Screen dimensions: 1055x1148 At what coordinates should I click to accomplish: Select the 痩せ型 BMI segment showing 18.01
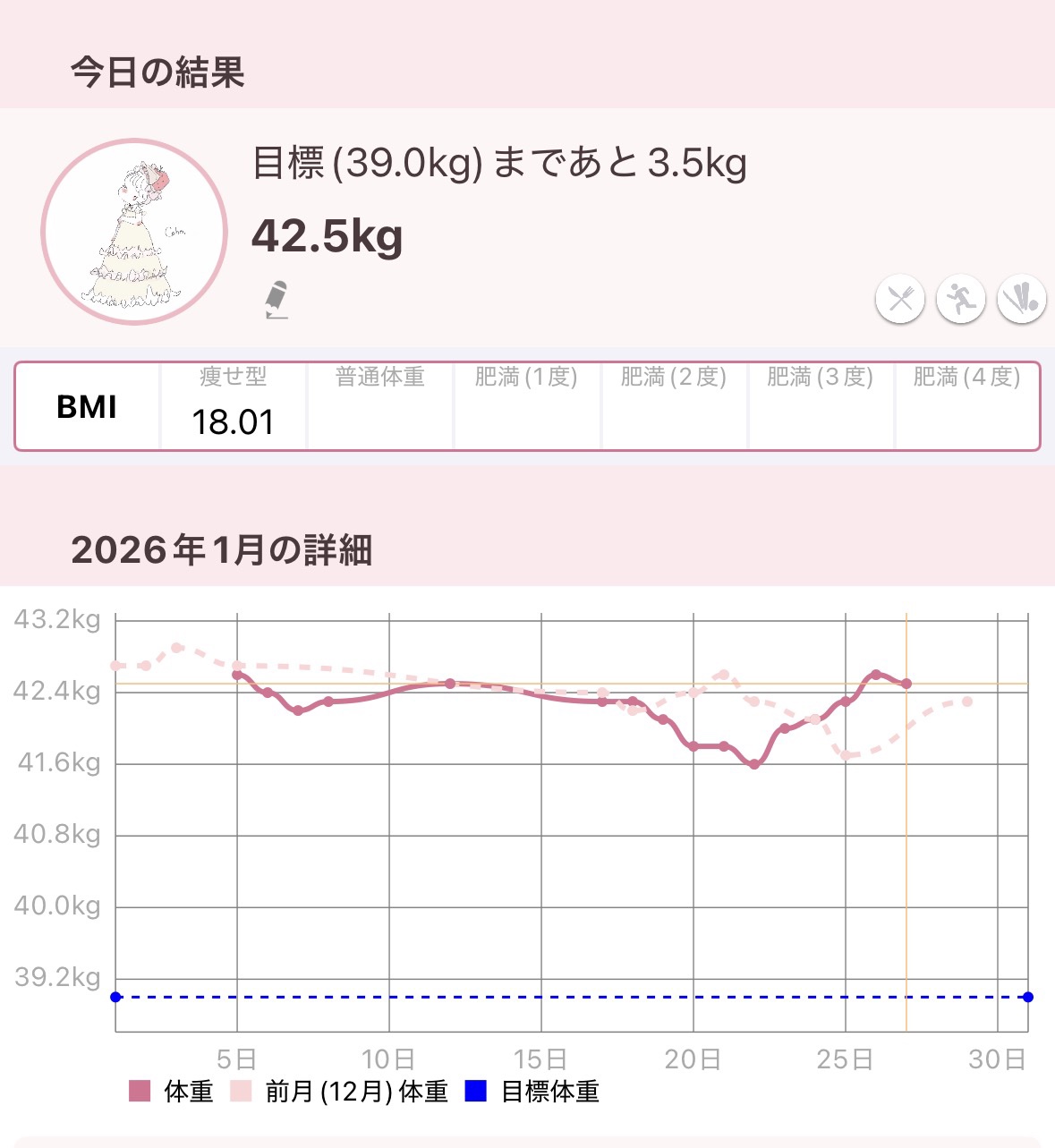234,404
